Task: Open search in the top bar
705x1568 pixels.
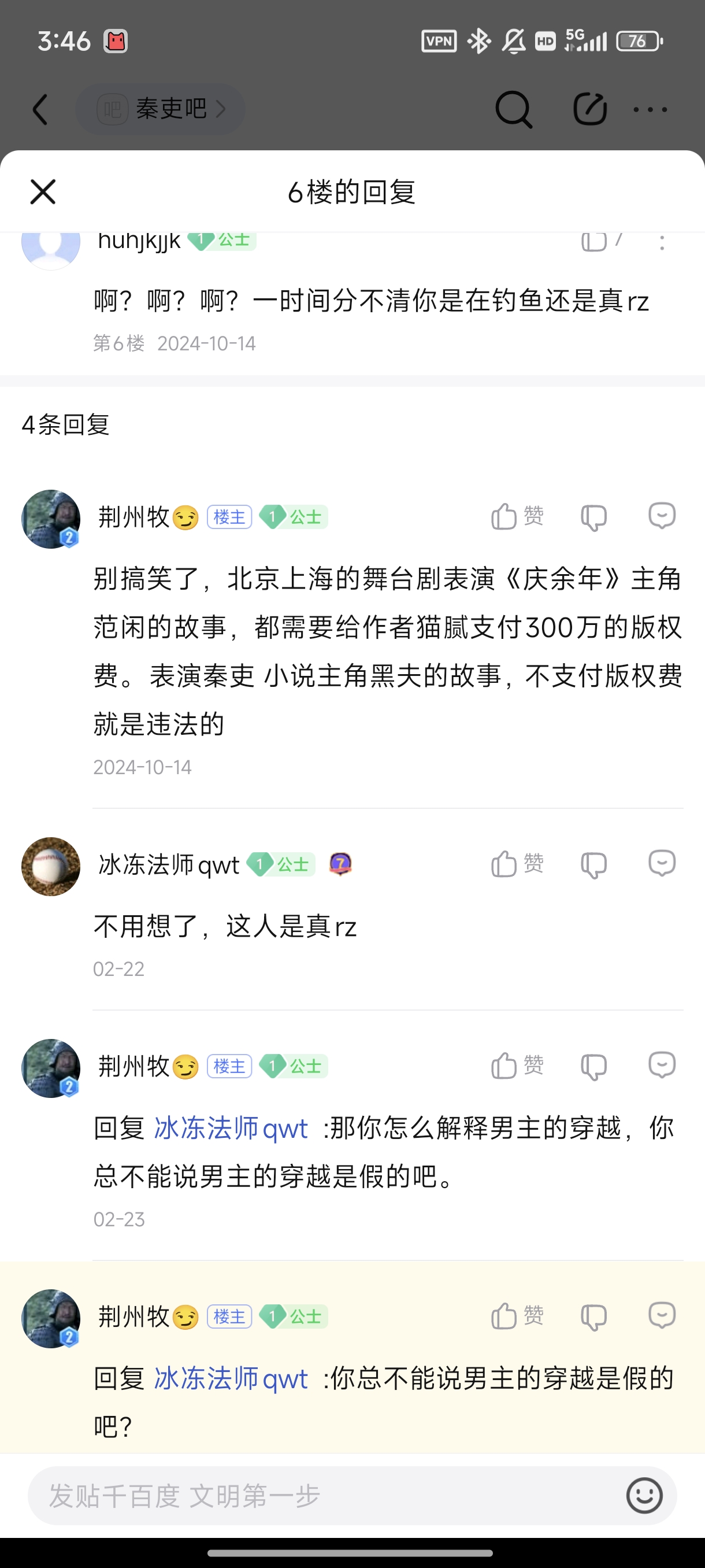Action: tap(513, 110)
